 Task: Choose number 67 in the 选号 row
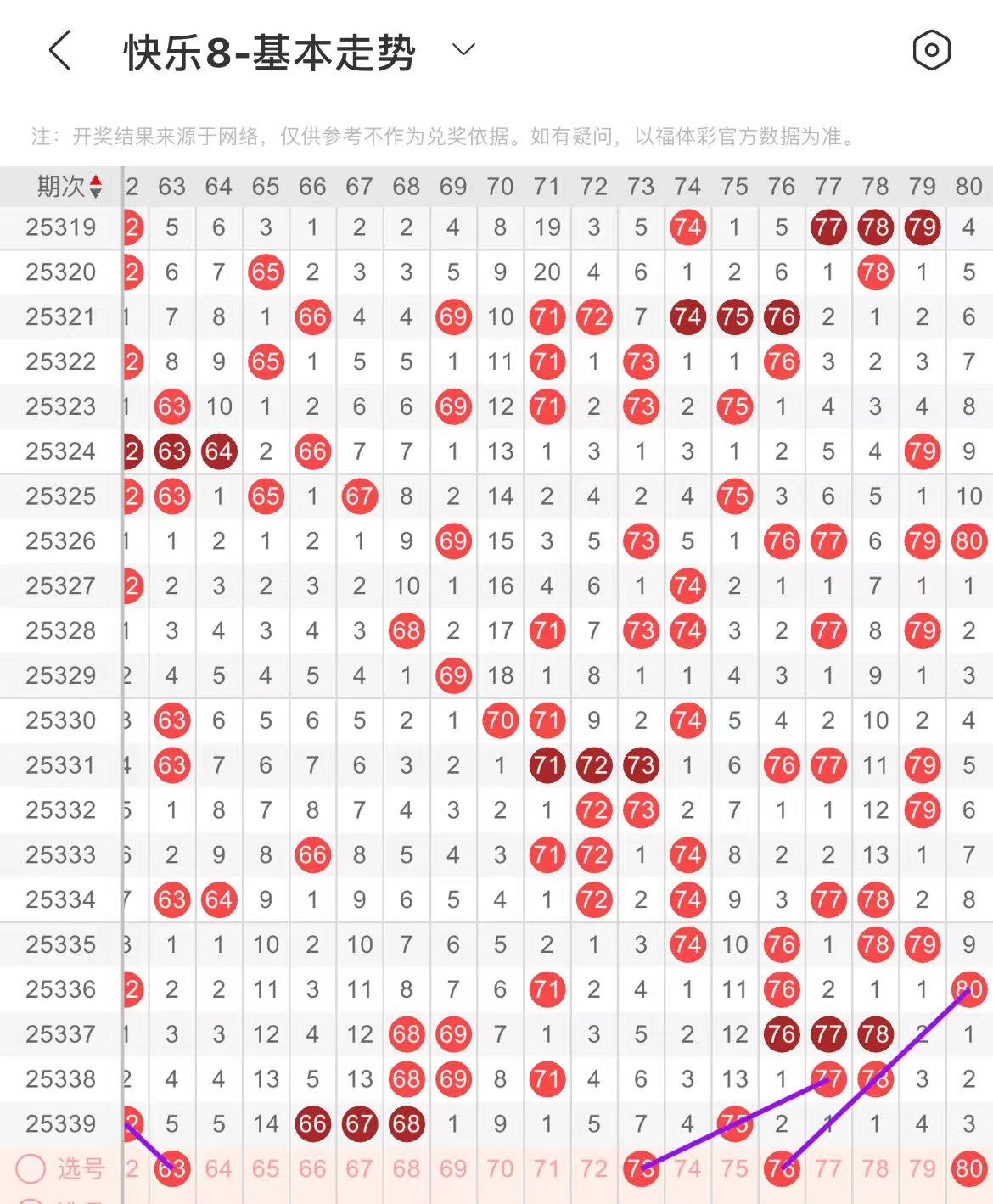(359, 1168)
